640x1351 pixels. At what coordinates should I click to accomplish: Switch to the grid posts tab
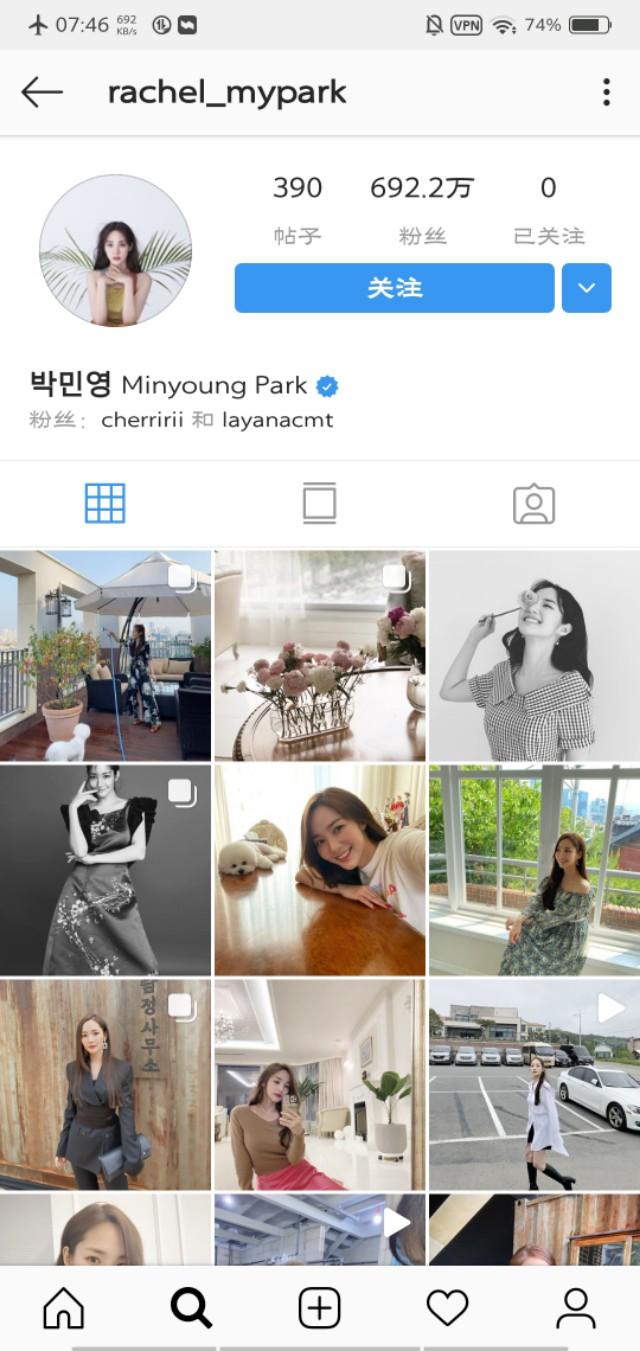pyautogui.click(x=105, y=503)
